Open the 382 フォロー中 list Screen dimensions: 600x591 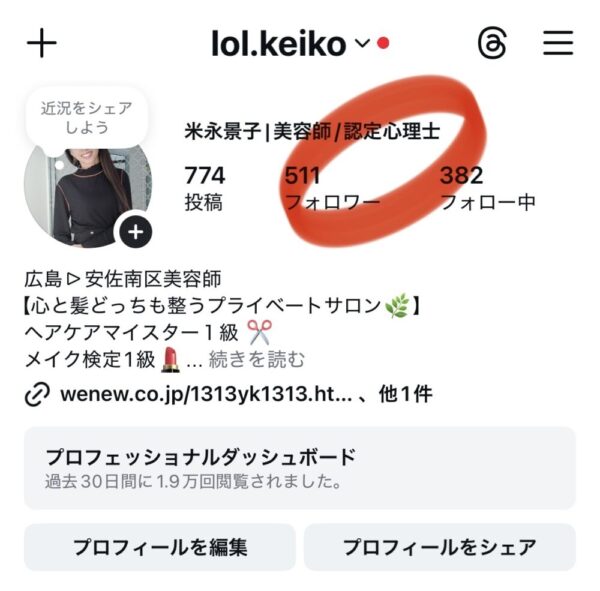point(487,188)
